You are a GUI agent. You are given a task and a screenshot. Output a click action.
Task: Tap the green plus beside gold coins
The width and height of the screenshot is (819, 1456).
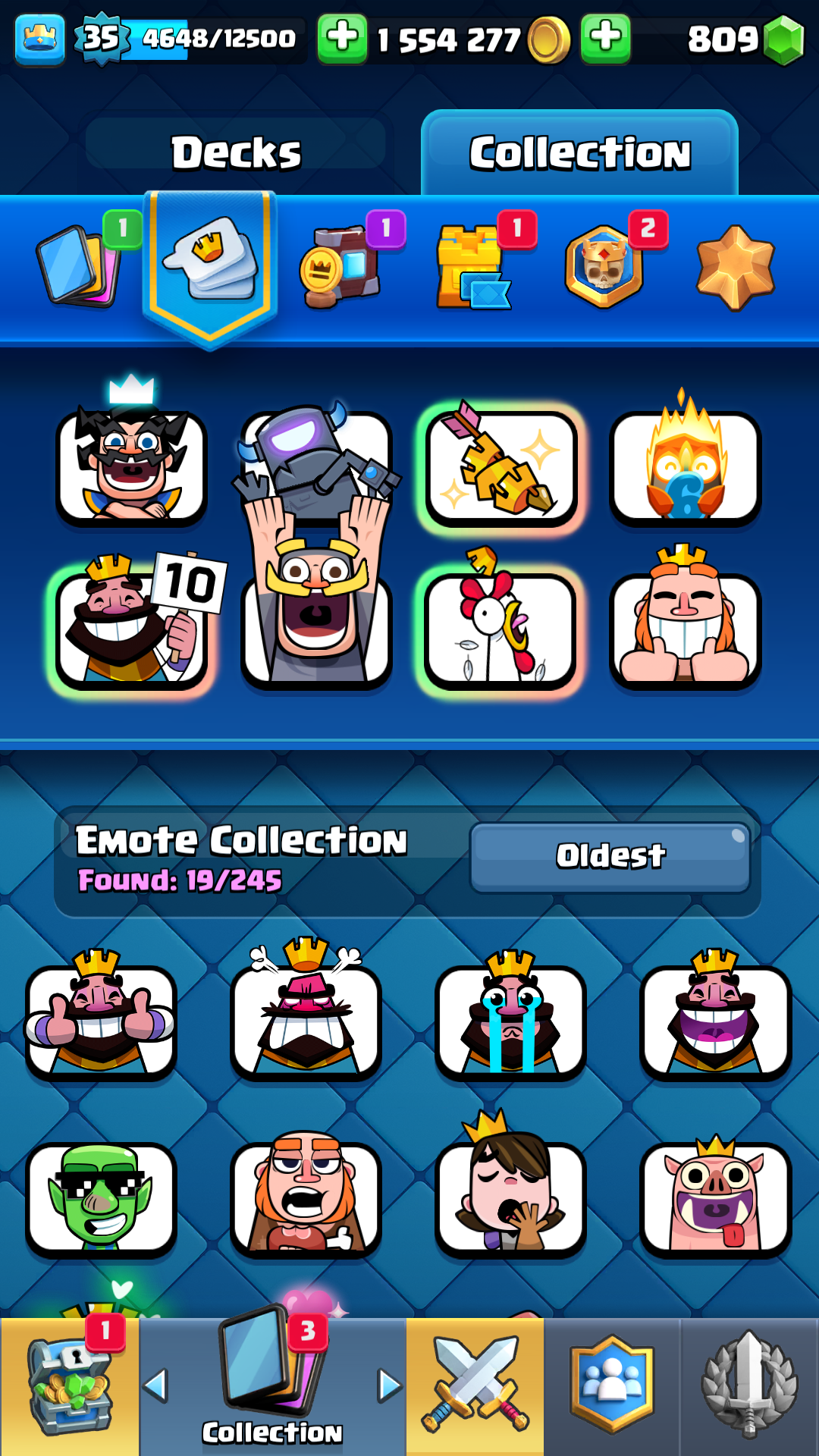tap(342, 38)
